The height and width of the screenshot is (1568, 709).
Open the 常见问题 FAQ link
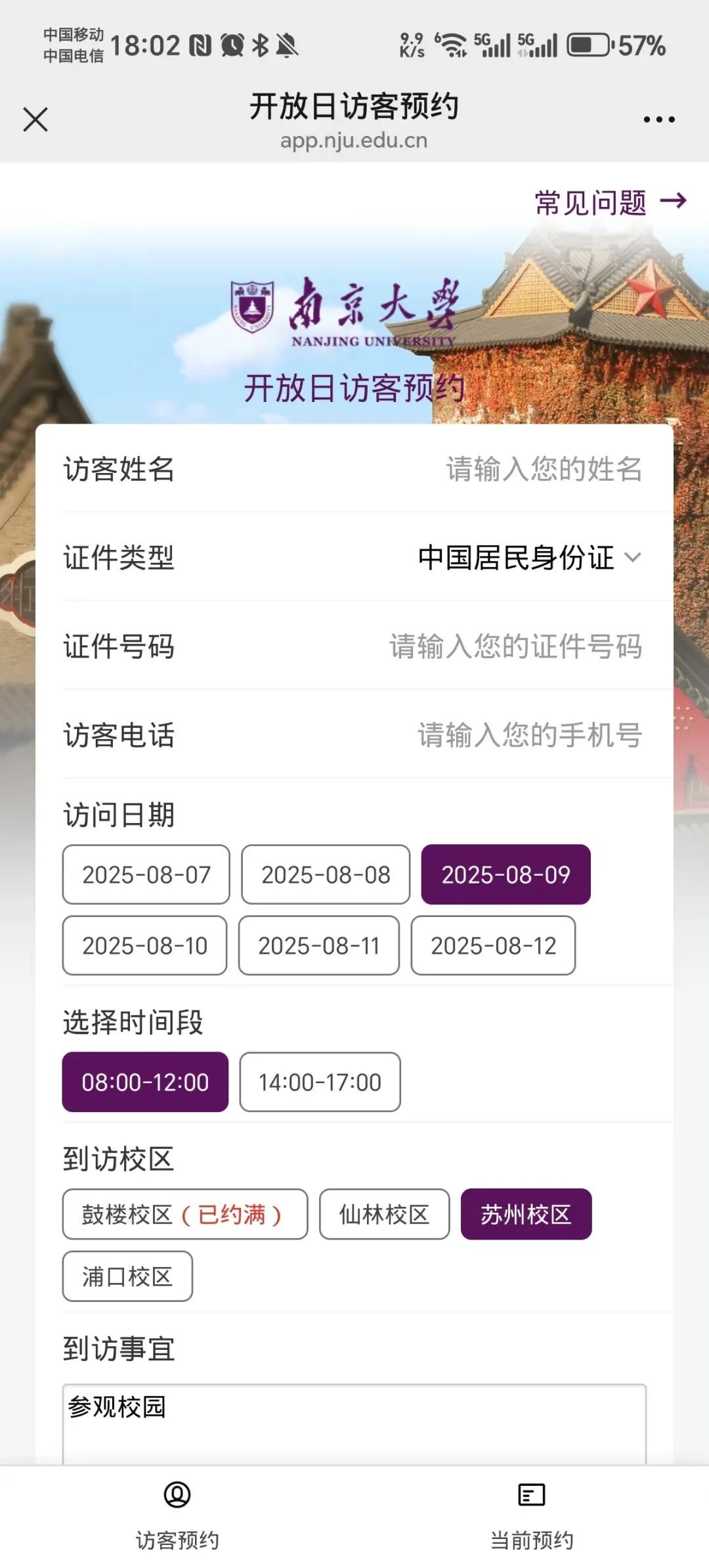point(610,202)
